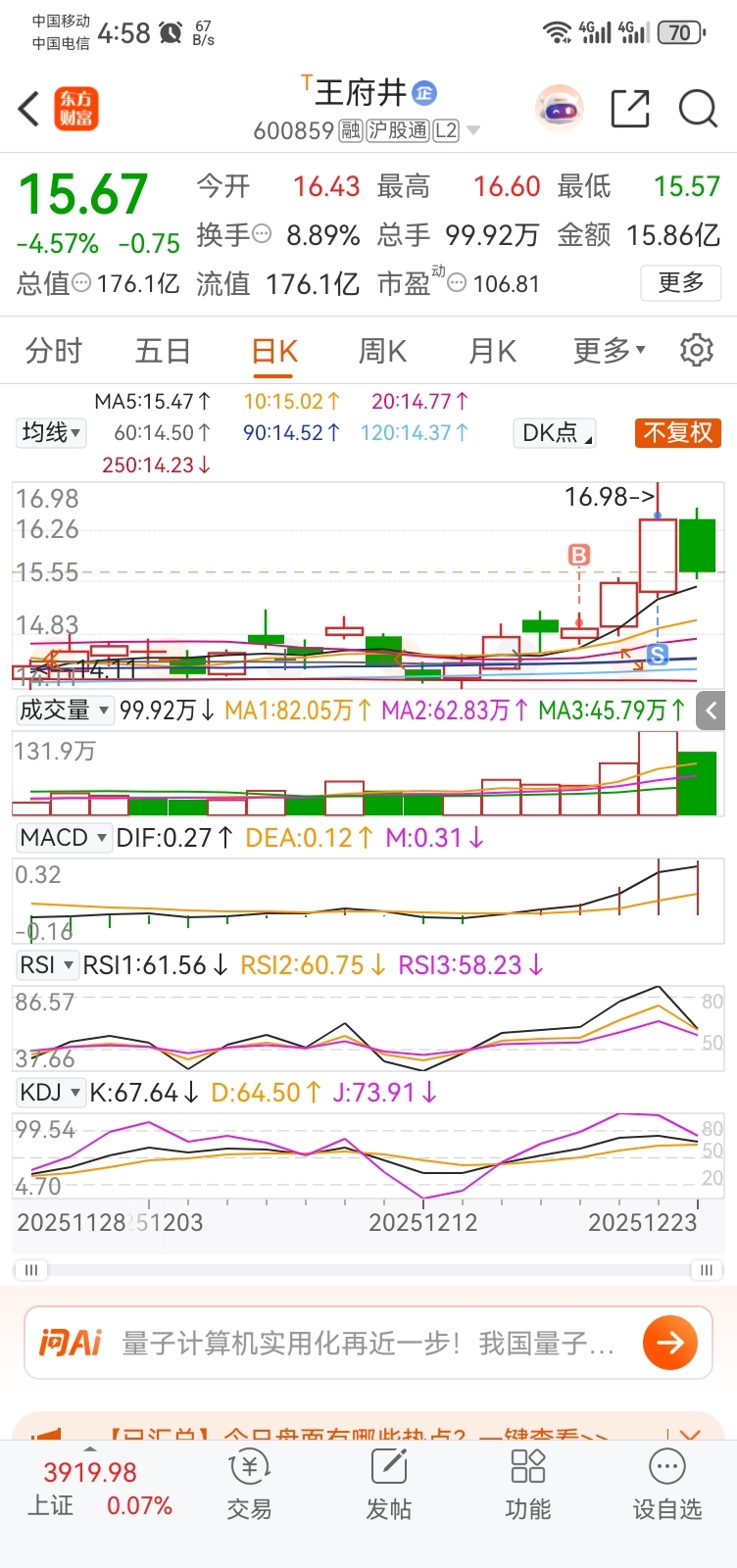Open the search magnifier icon
Viewport: 737px width, 1568px height.
click(698, 109)
